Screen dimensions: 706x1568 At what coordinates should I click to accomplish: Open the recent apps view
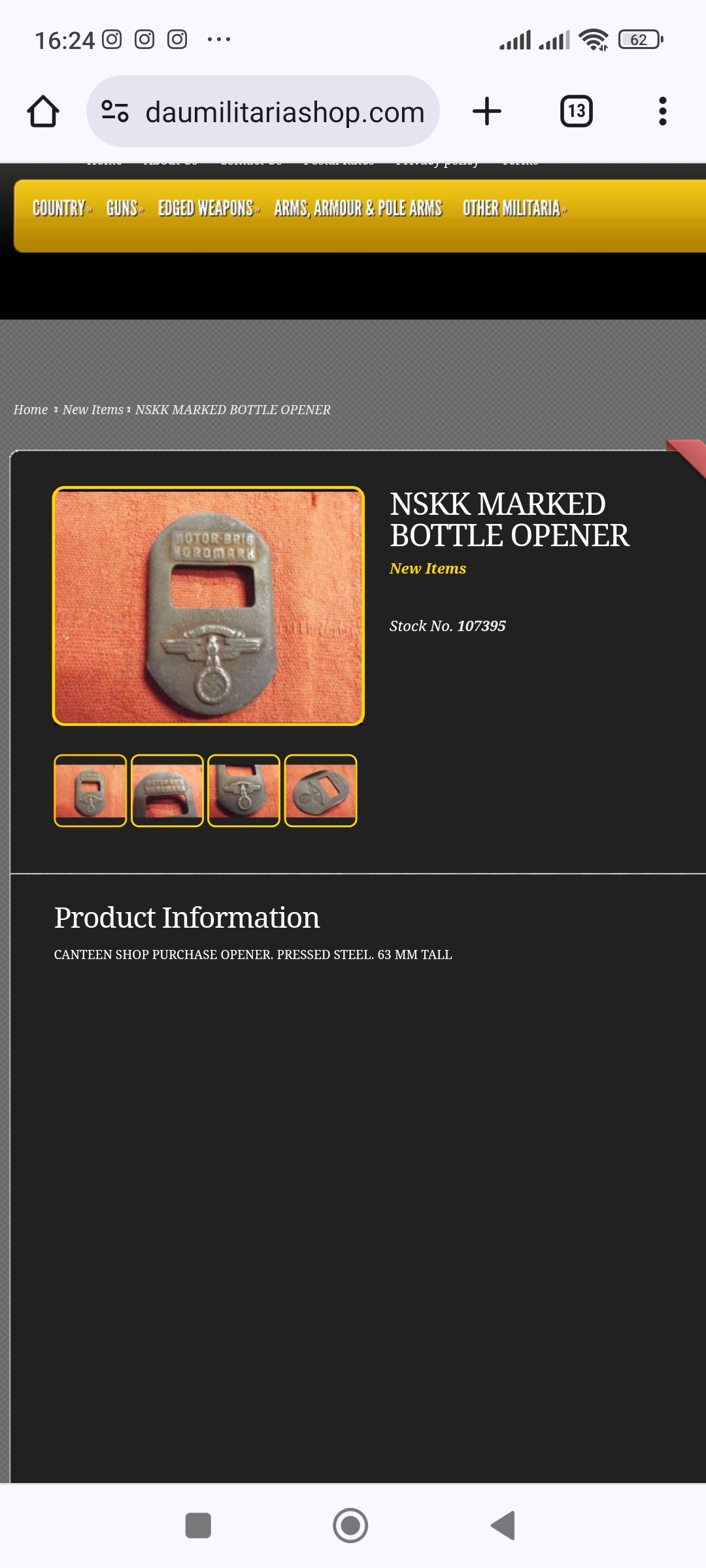click(198, 1526)
